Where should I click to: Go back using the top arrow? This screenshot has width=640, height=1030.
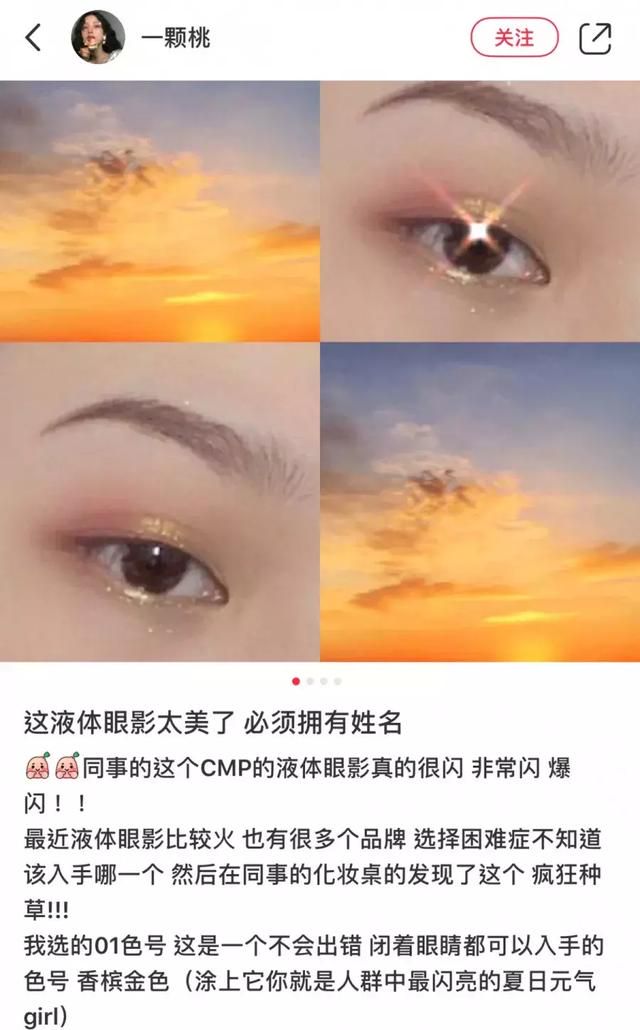pos(34,38)
